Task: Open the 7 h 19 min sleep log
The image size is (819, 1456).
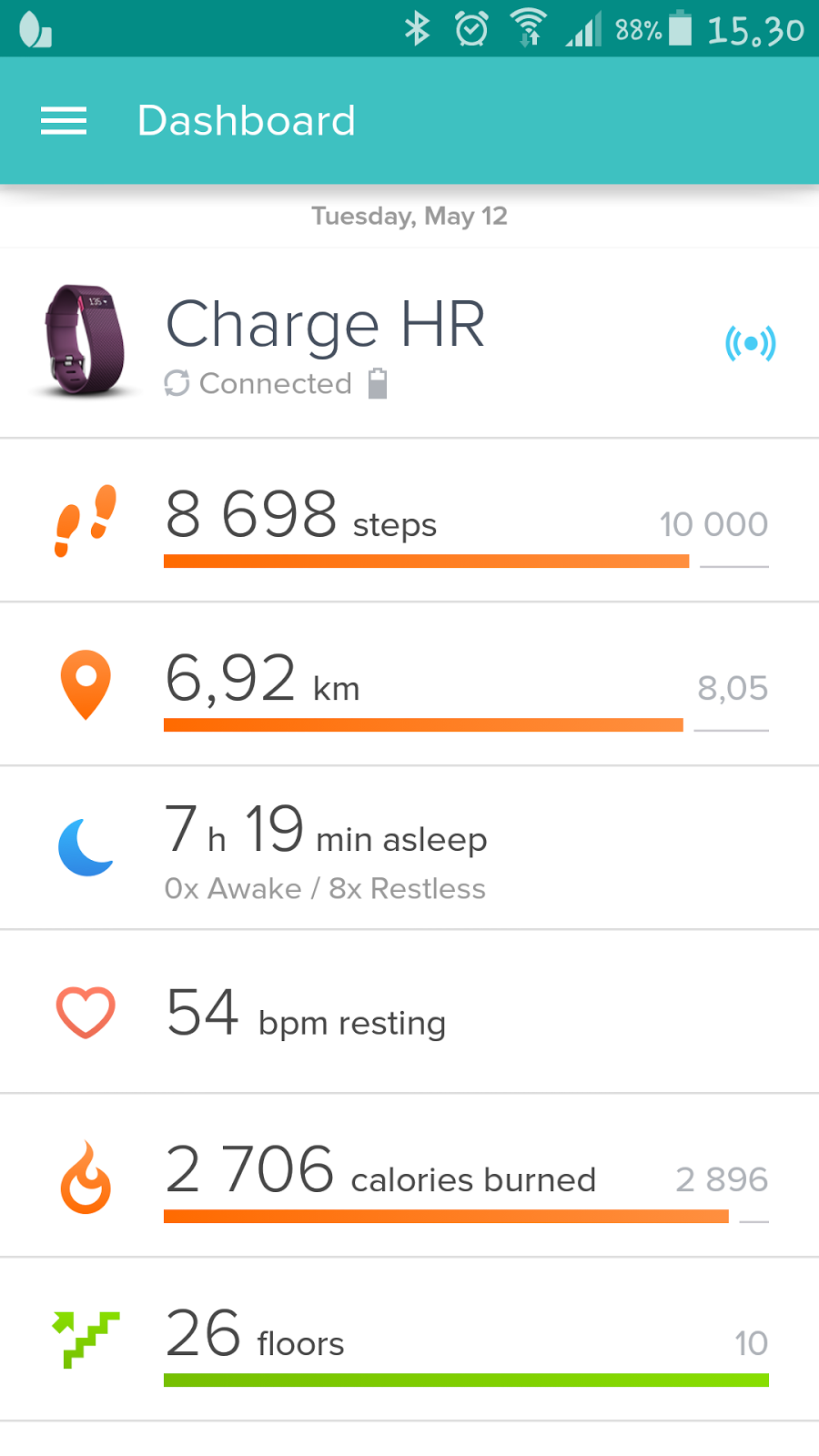Action: [409, 848]
